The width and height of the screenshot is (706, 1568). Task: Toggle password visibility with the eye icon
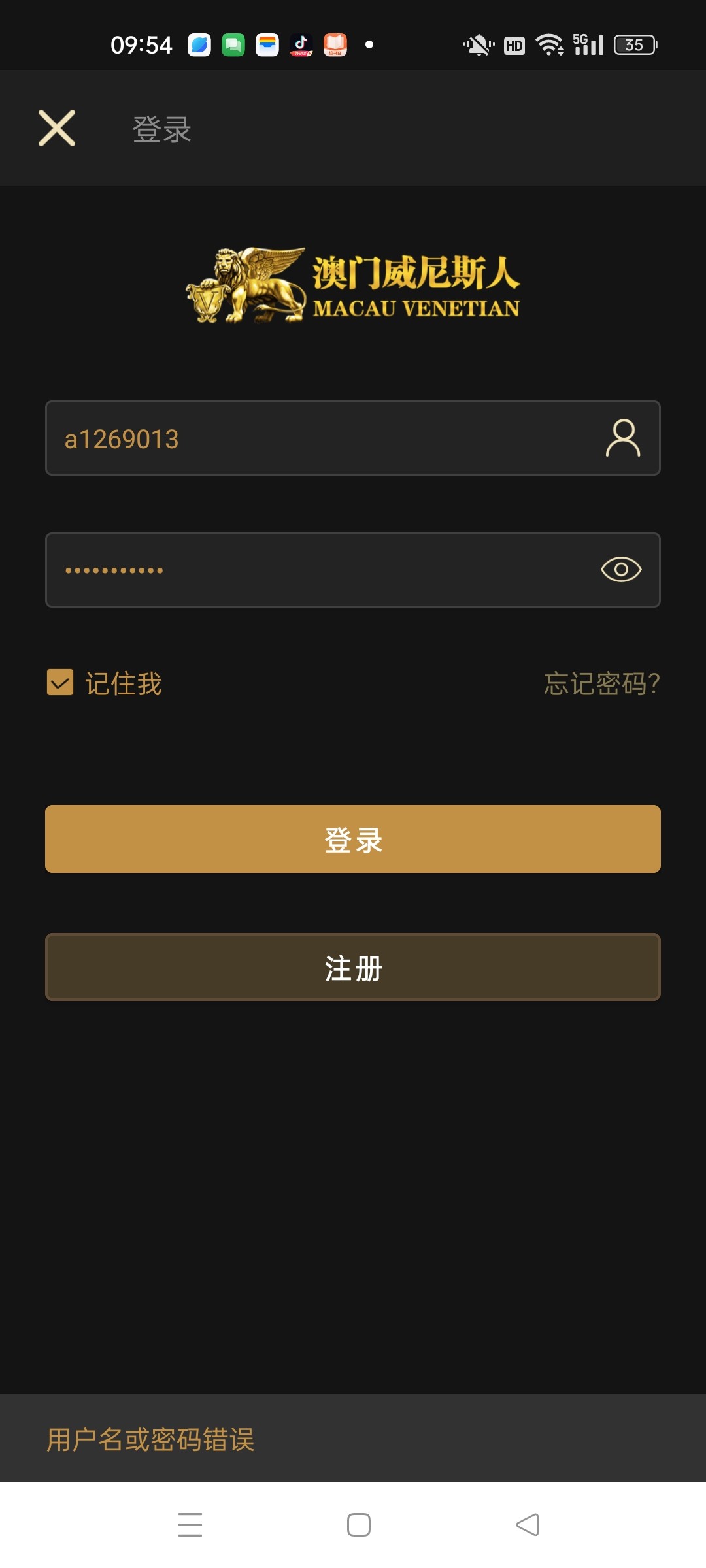coord(622,570)
